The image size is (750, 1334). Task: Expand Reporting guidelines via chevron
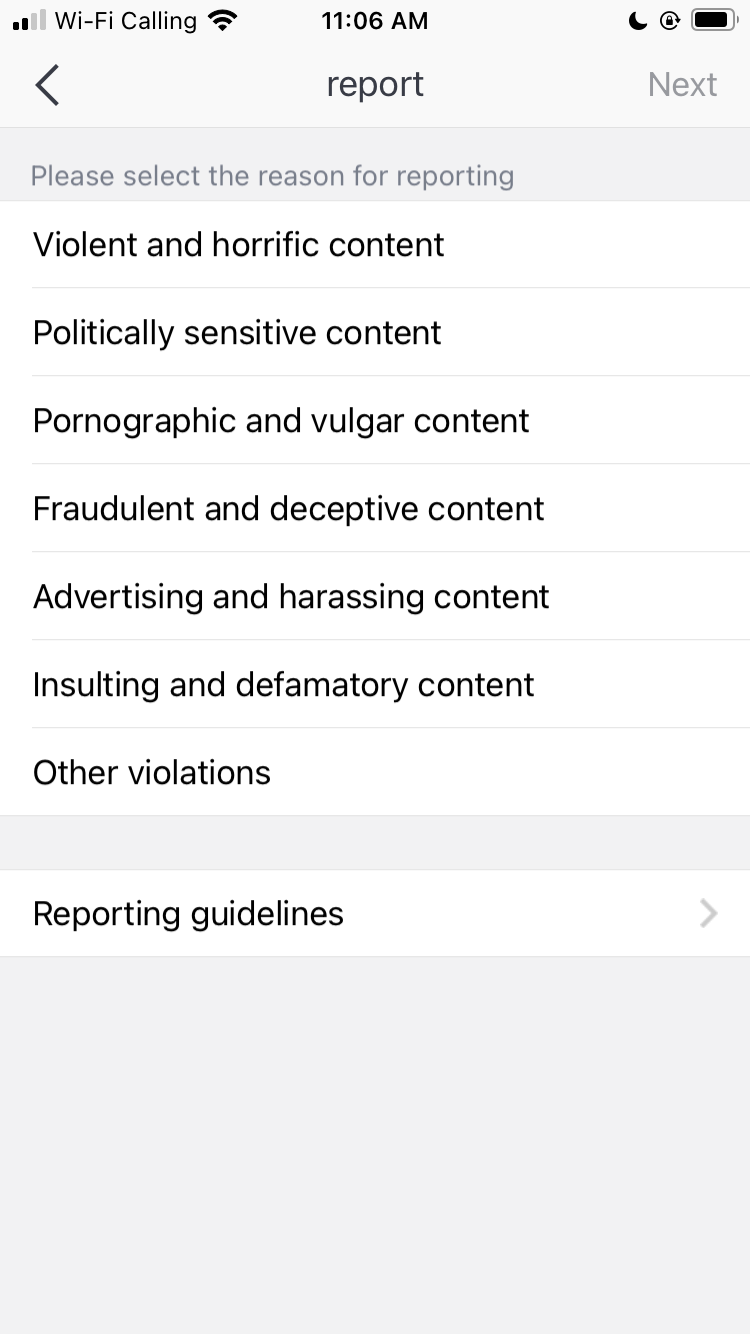point(709,913)
